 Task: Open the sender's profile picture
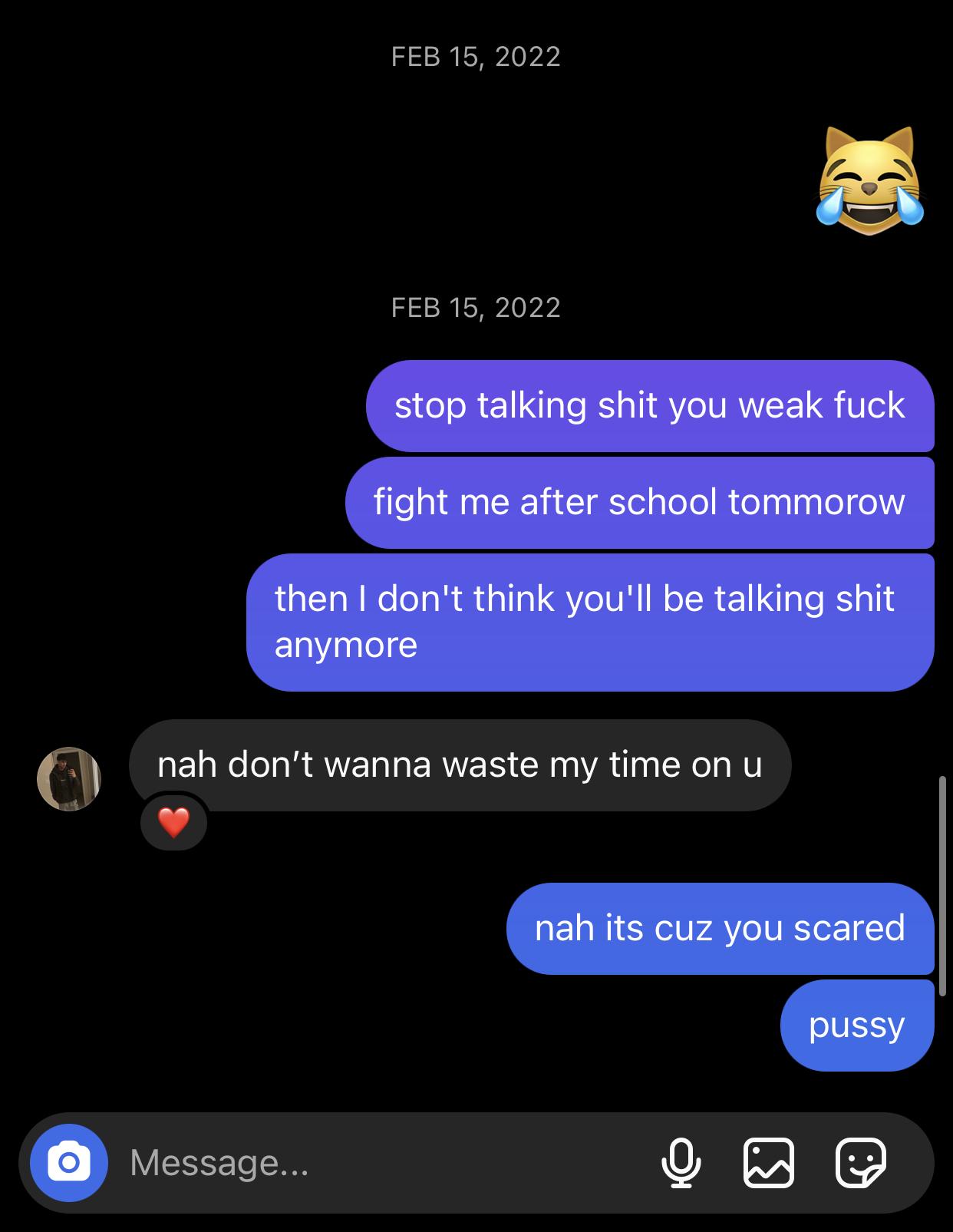pos(69,778)
